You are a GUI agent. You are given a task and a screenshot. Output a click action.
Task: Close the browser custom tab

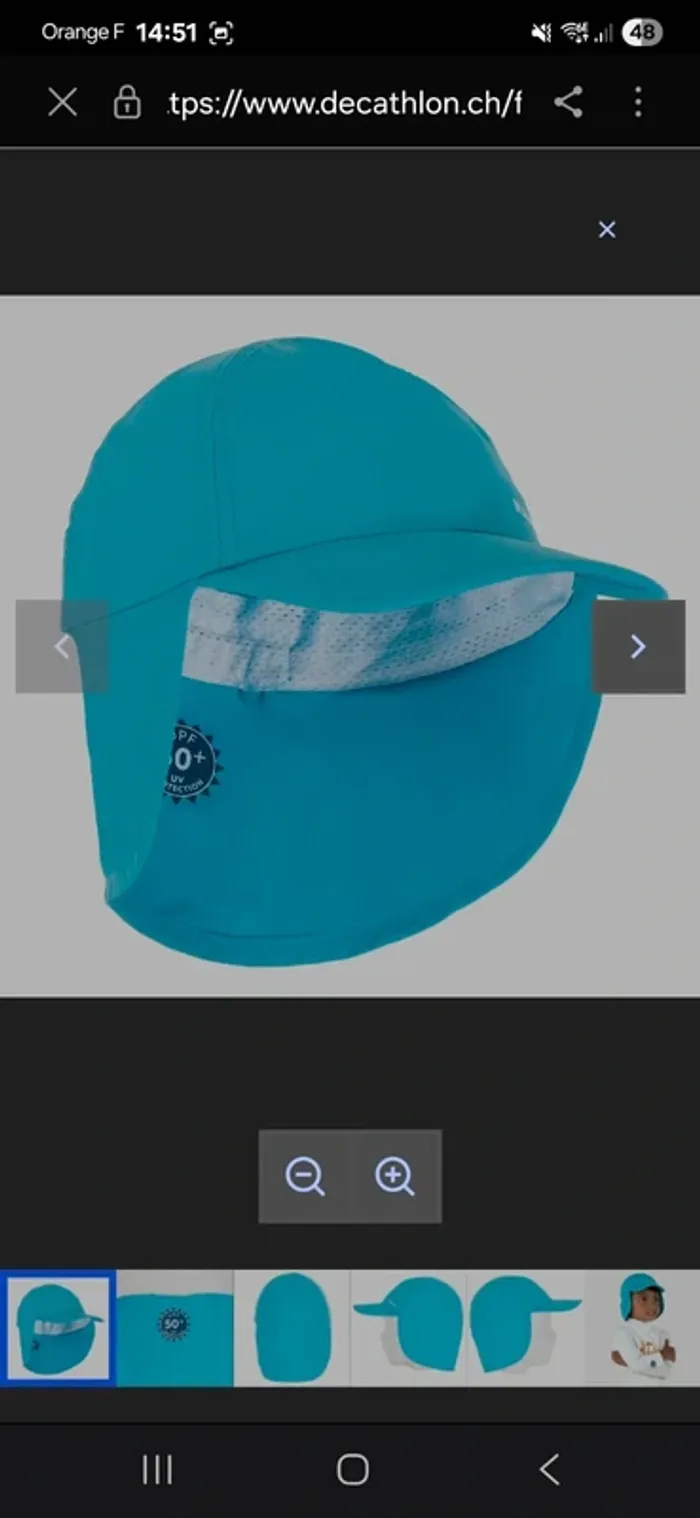pos(62,102)
